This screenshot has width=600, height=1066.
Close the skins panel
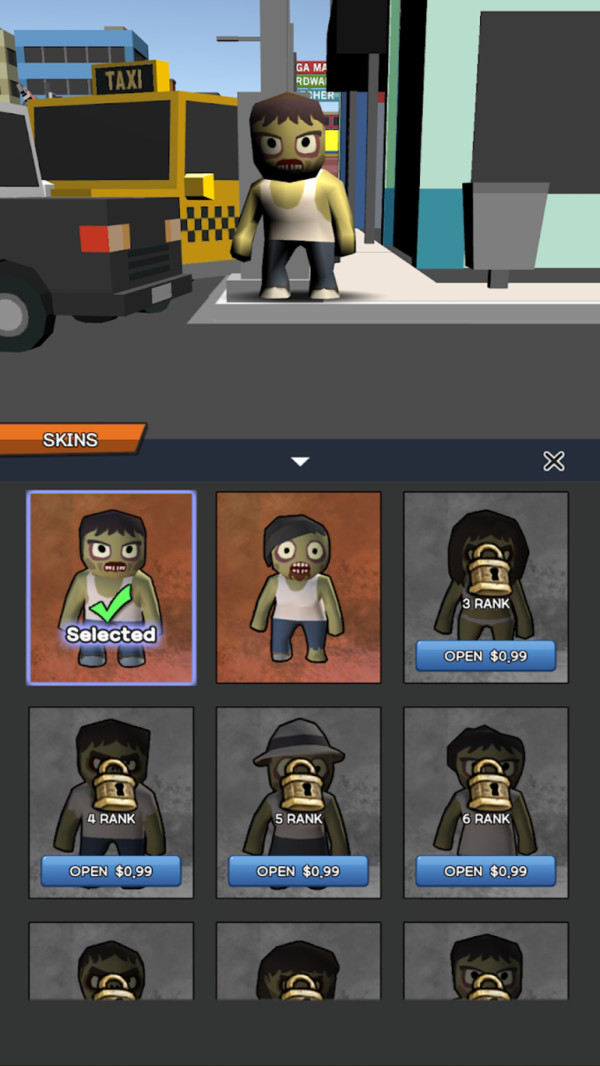pyautogui.click(x=553, y=461)
